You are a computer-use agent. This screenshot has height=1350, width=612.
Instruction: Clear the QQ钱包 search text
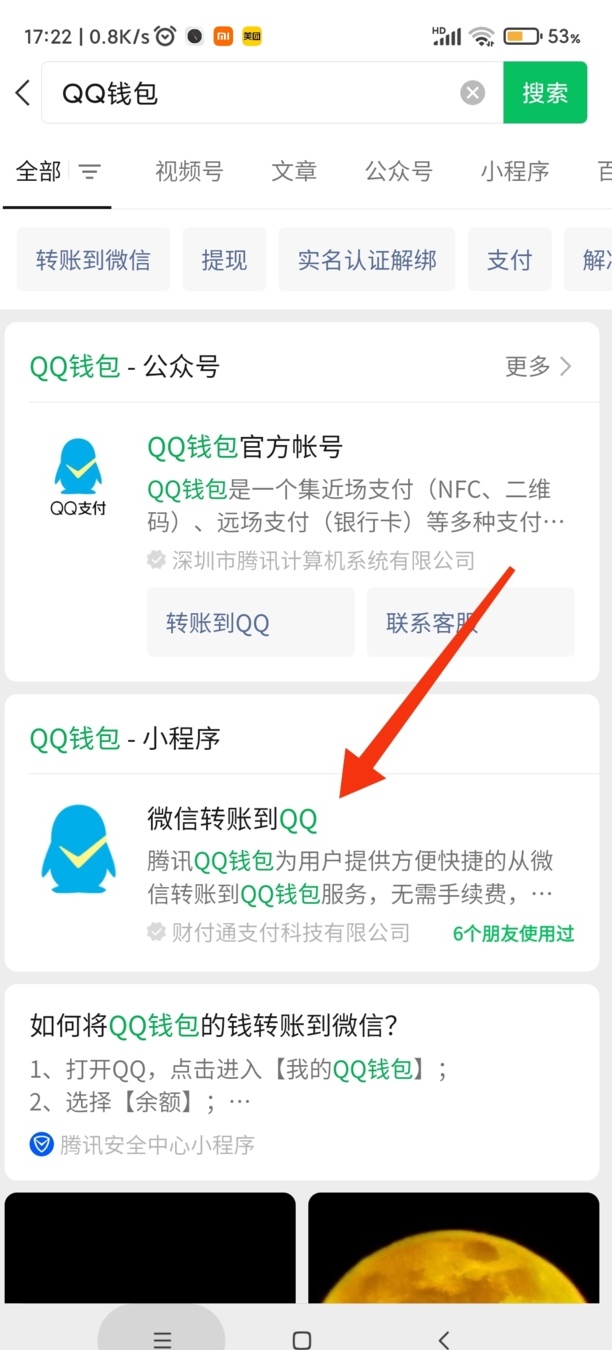click(x=472, y=93)
